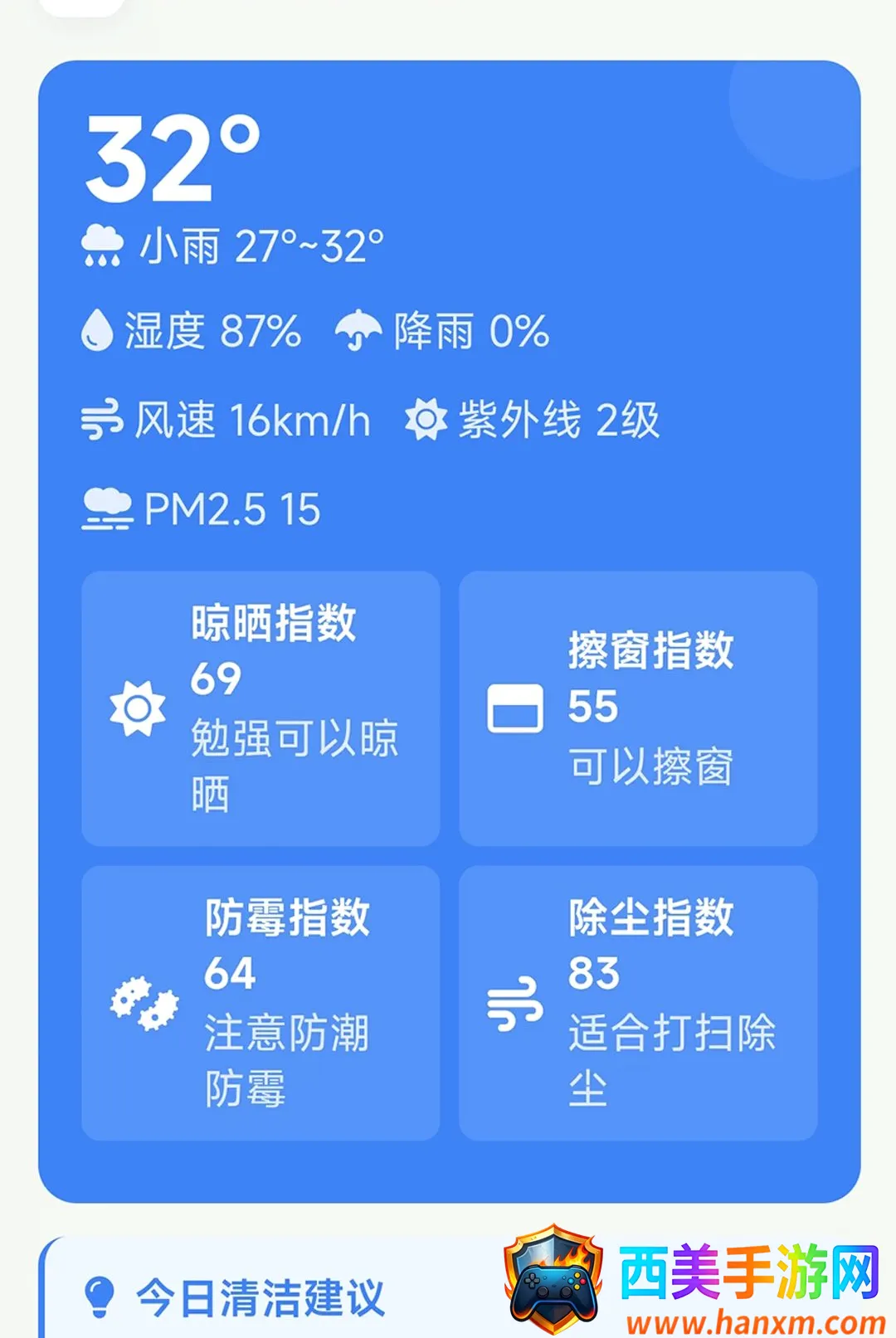The width and height of the screenshot is (896, 1338).
Task: Open the 擦窗指数 card
Action: [x=638, y=708]
